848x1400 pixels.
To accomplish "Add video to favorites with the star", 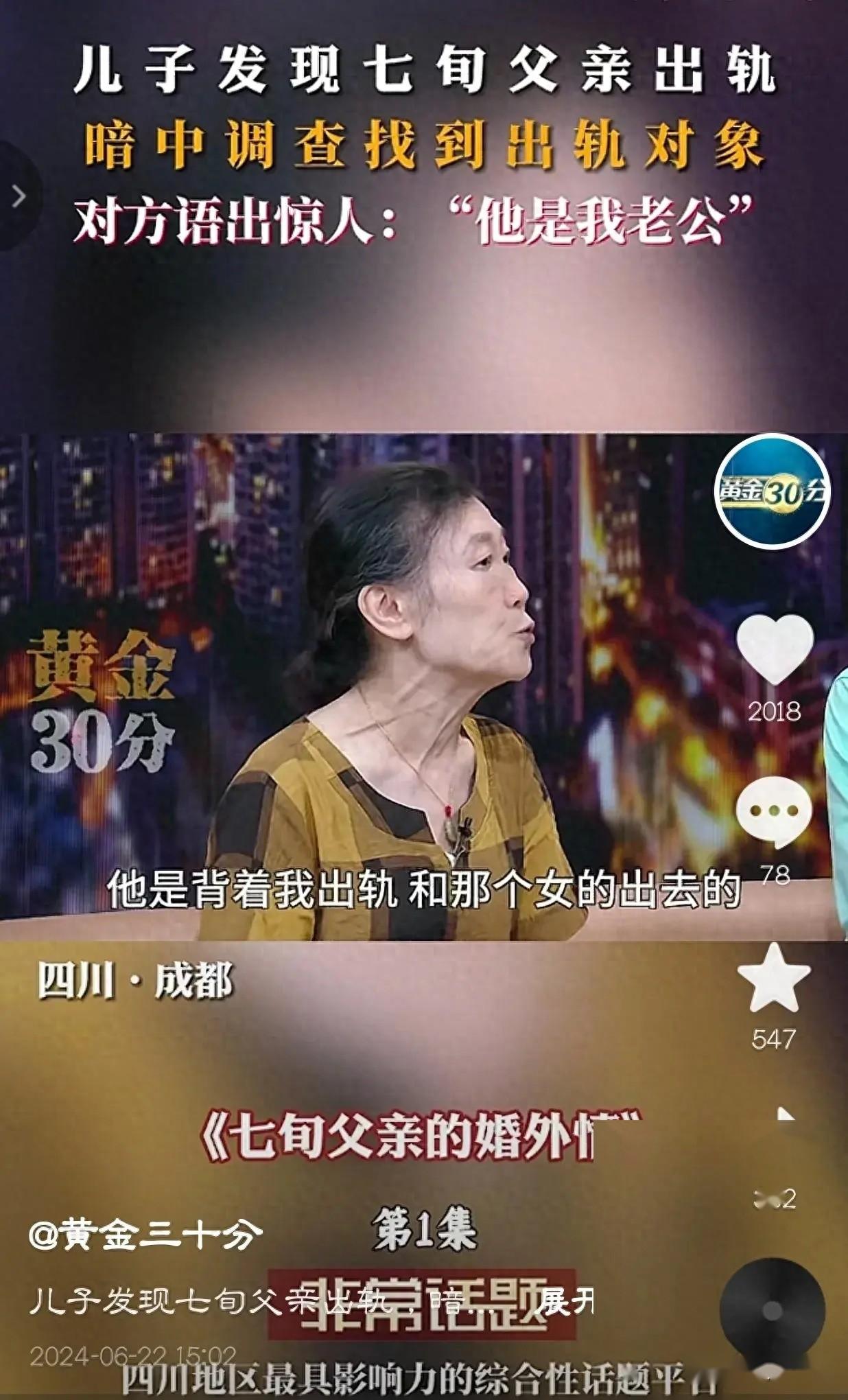I will coord(774,978).
